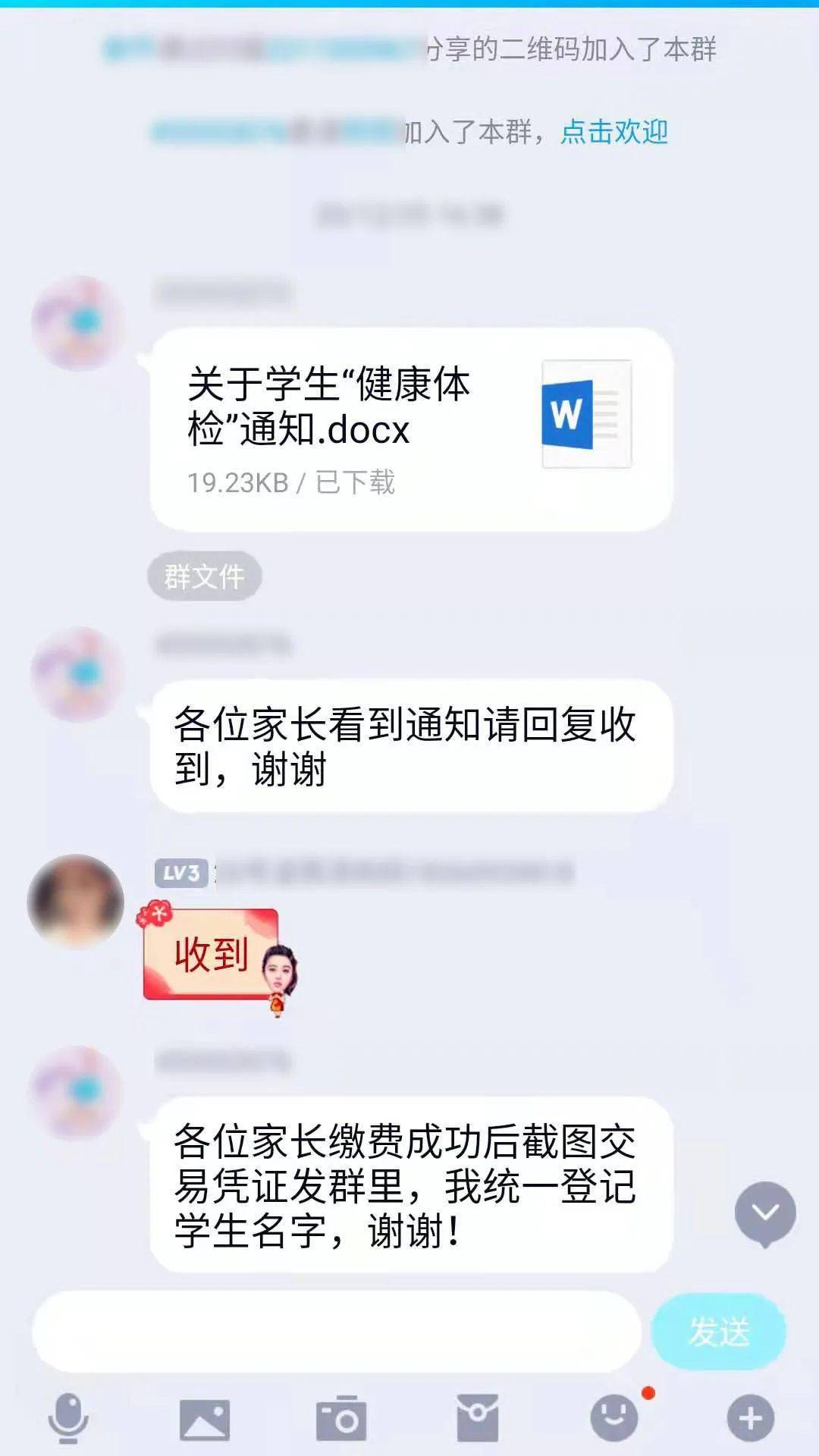Send a red packet
819x1456 pixels.
pyautogui.click(x=477, y=1418)
